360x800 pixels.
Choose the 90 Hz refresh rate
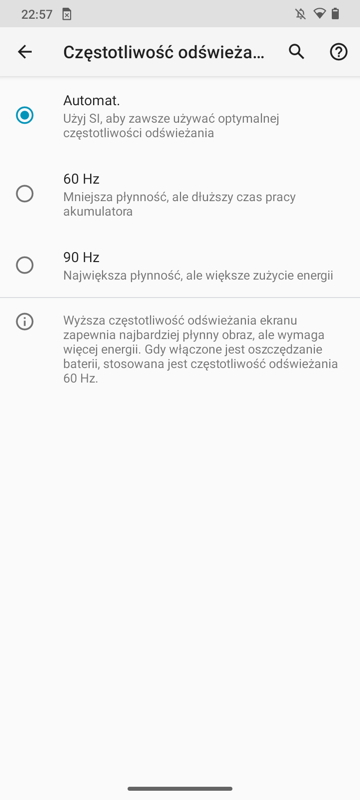click(180, 266)
